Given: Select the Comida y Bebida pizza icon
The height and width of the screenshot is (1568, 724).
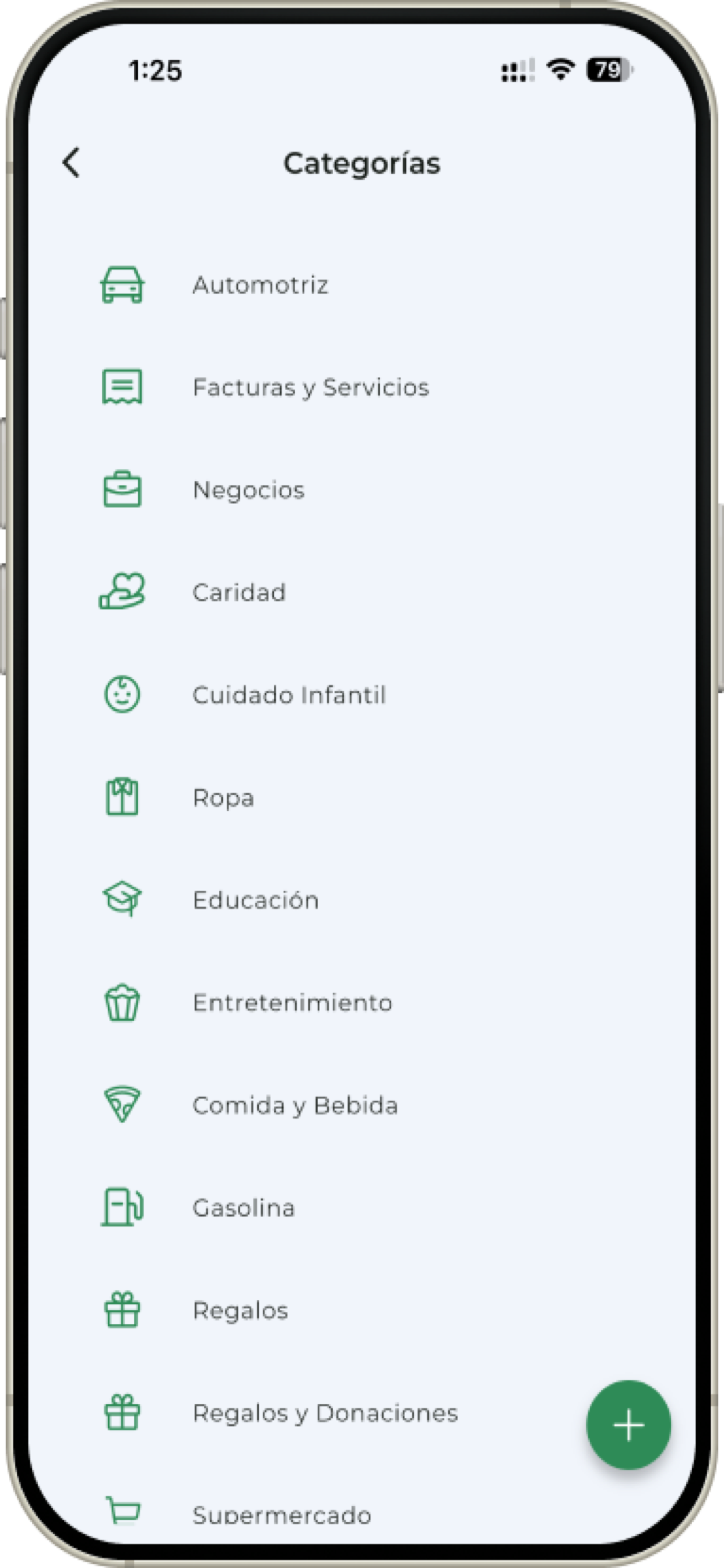Looking at the screenshot, I should coord(123,1105).
